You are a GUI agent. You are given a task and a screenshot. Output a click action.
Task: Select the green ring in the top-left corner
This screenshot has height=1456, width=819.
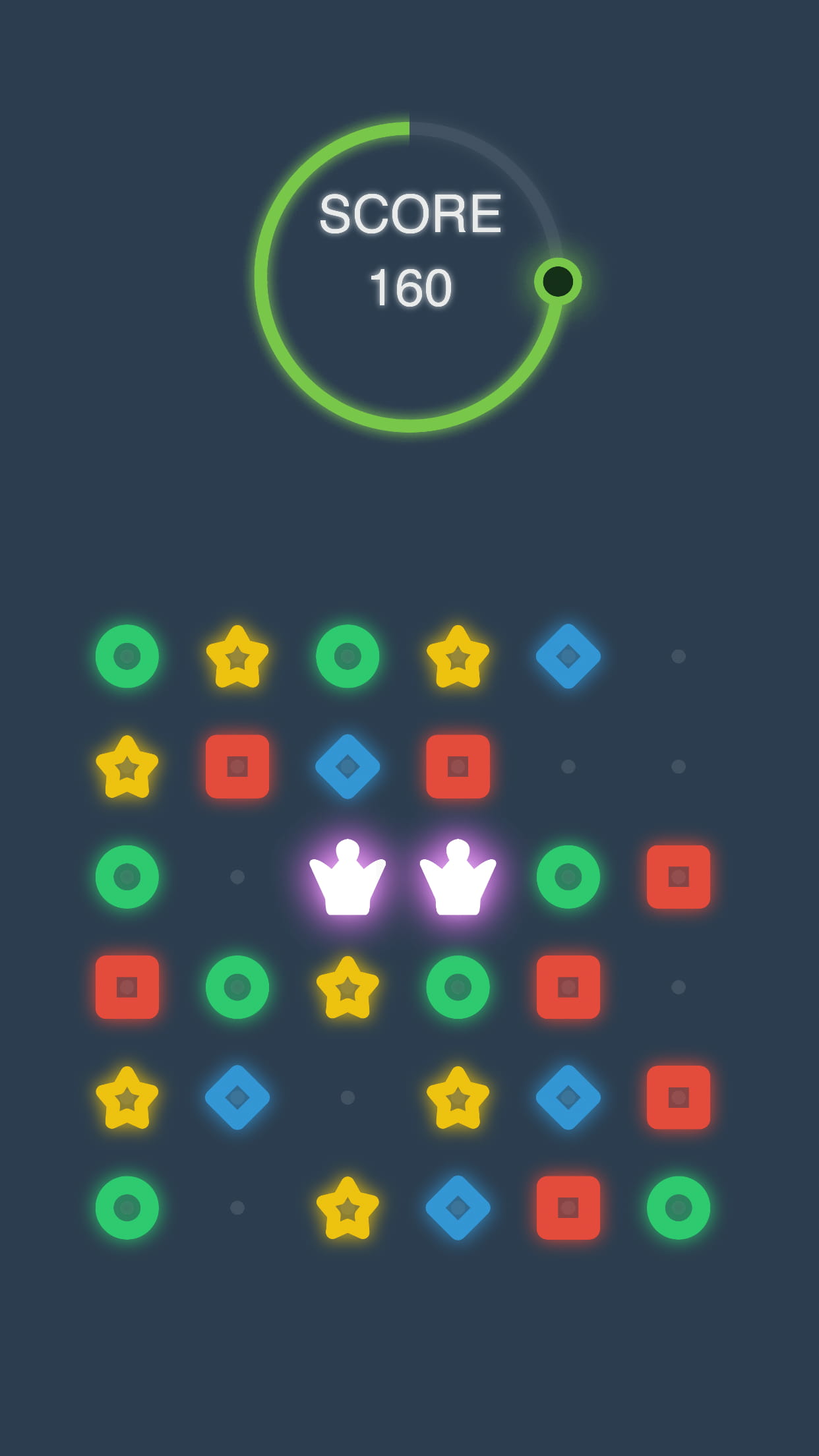click(x=127, y=656)
